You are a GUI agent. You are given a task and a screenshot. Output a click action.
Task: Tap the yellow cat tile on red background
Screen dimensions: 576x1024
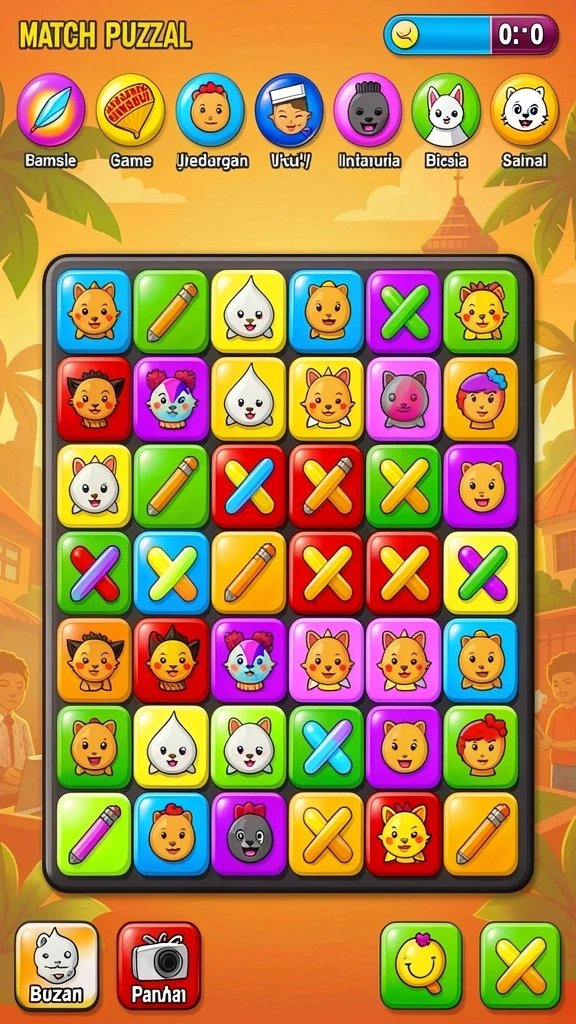(404, 835)
